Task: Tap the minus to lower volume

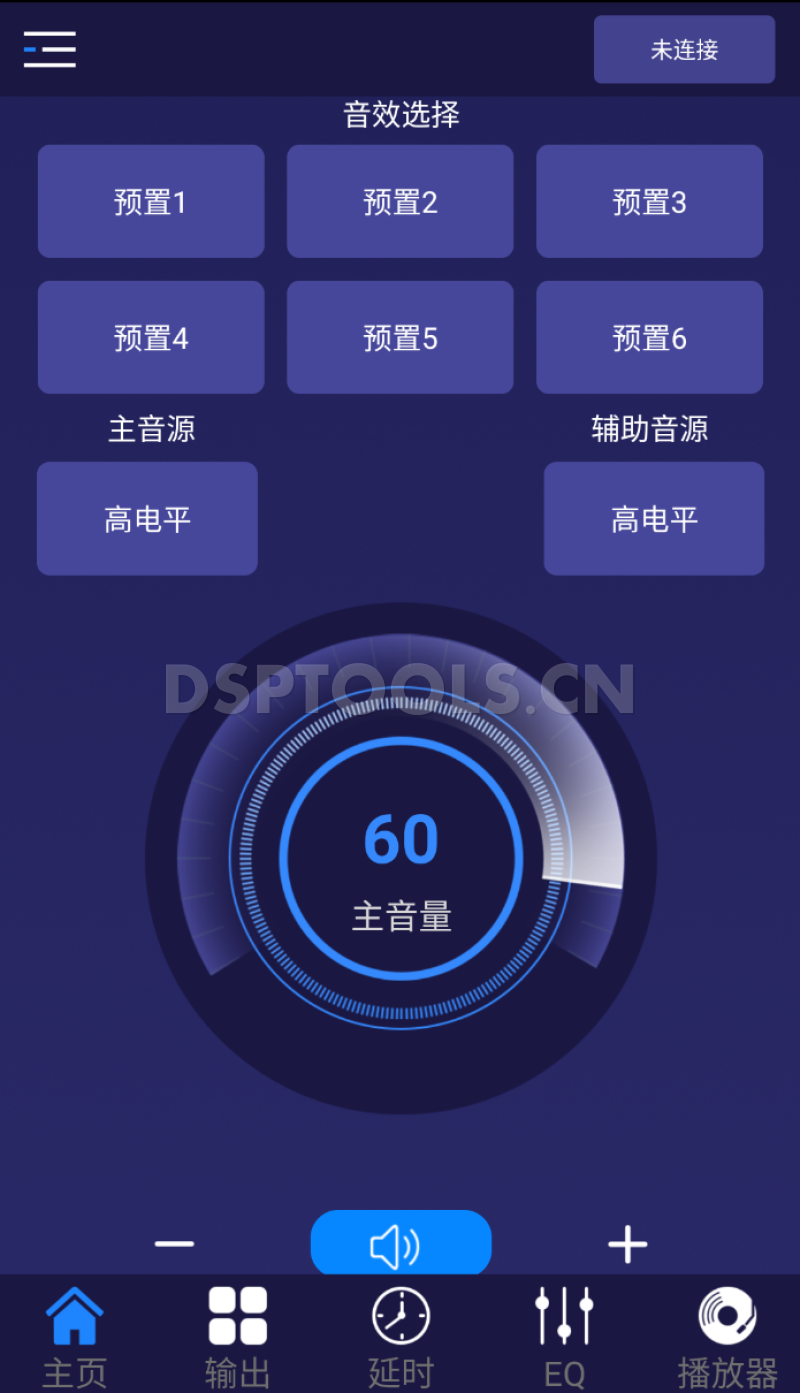Action: (174, 1242)
